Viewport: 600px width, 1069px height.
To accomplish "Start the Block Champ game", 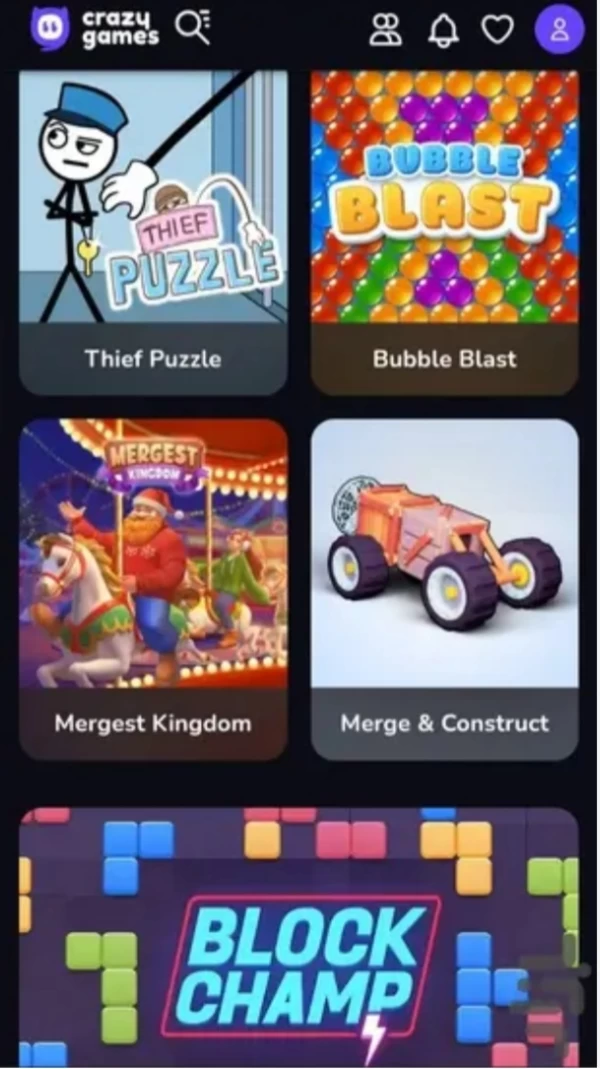I will pos(299,937).
